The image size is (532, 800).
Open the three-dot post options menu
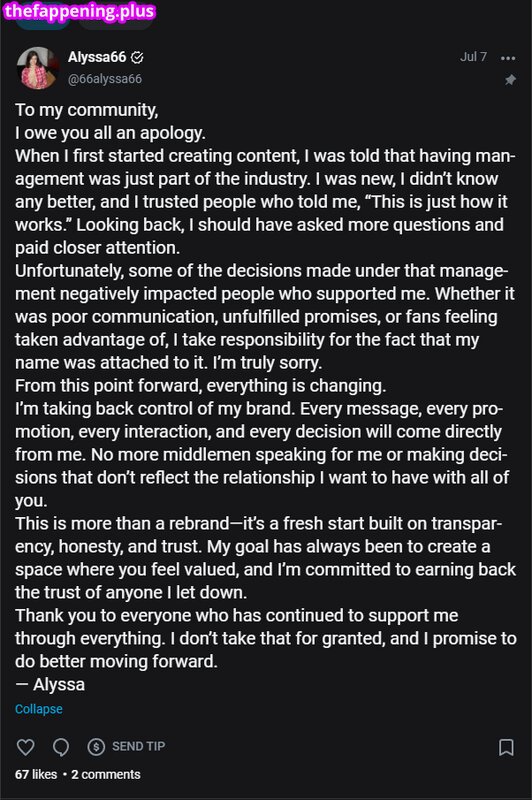[508, 58]
